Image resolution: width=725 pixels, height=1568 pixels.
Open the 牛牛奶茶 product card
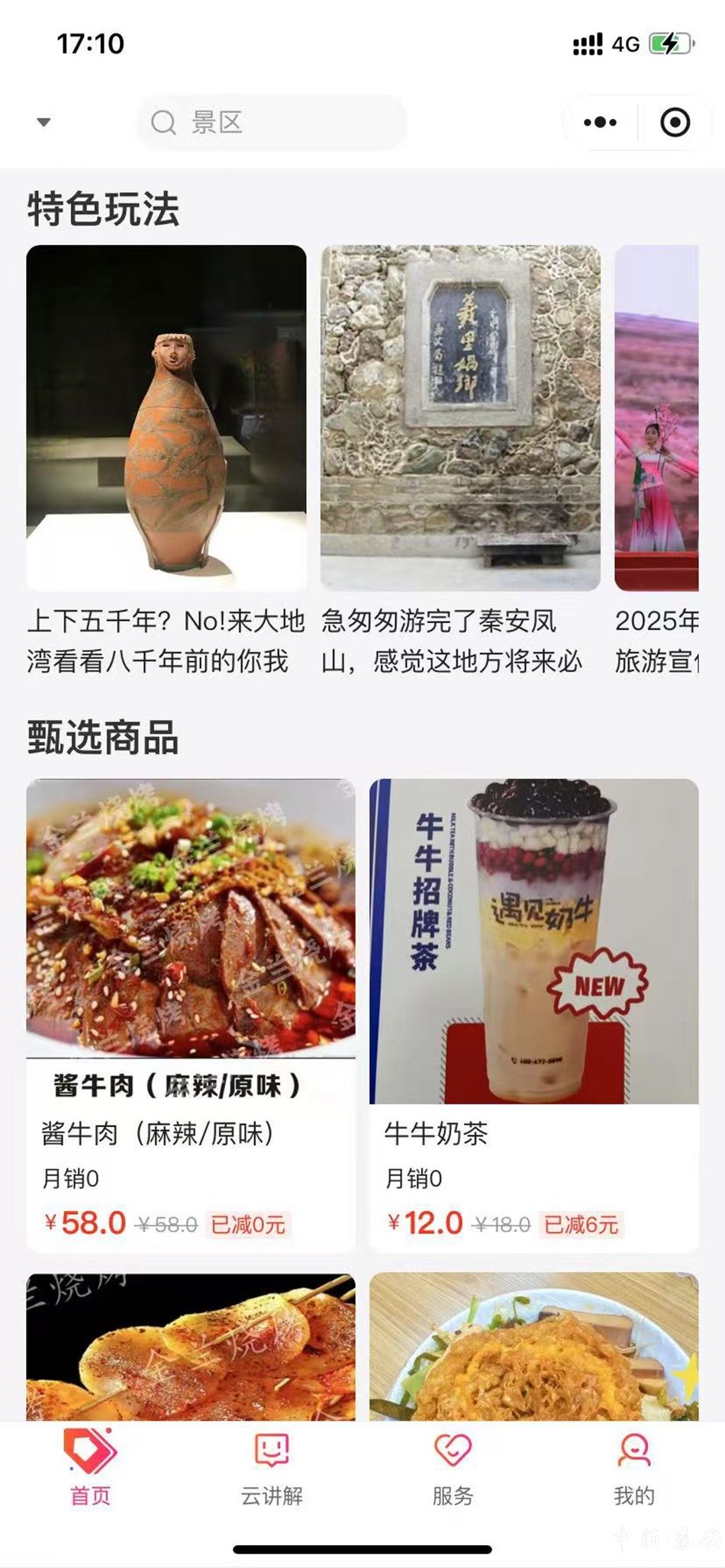(533, 1013)
